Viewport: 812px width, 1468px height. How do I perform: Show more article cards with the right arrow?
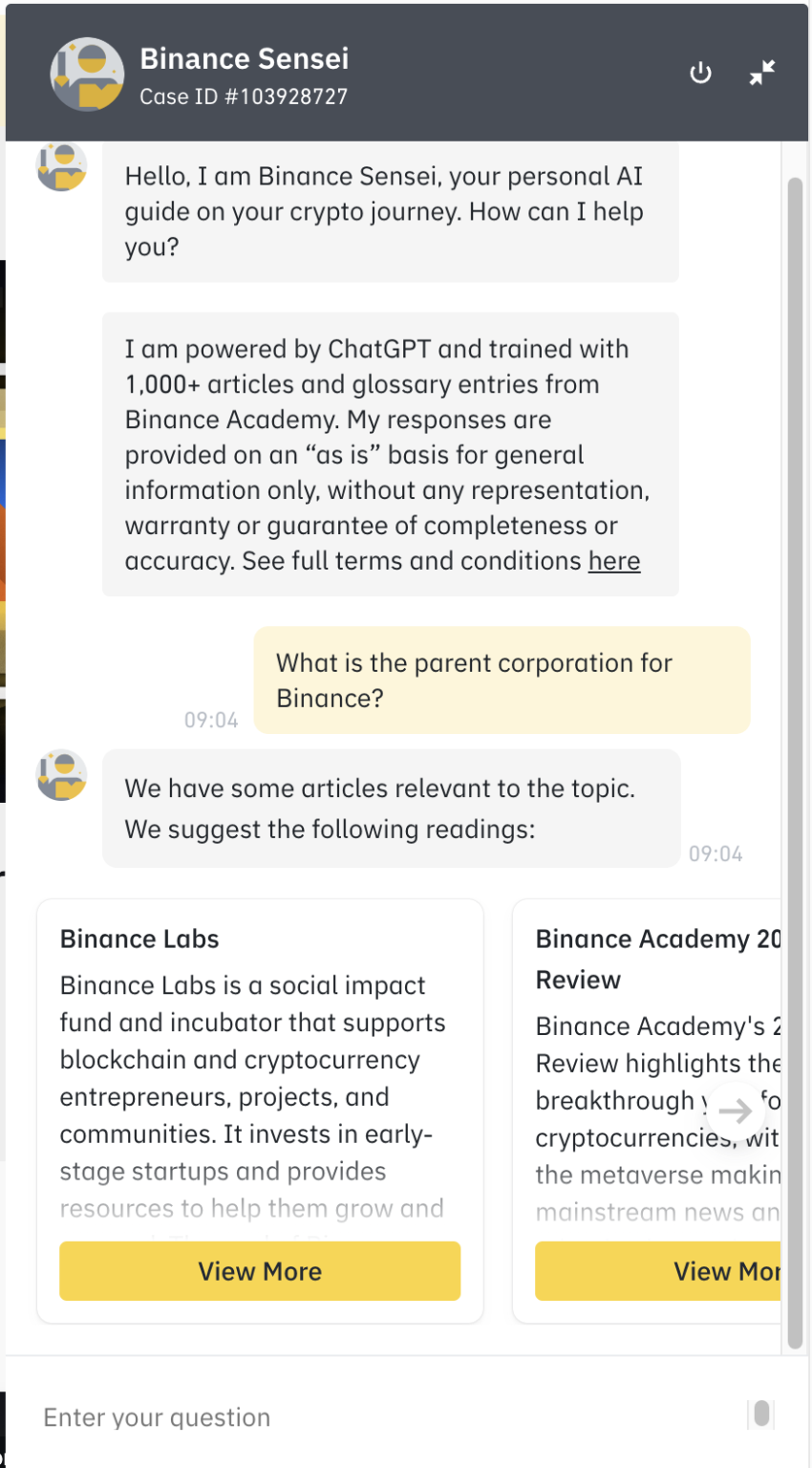point(736,1112)
